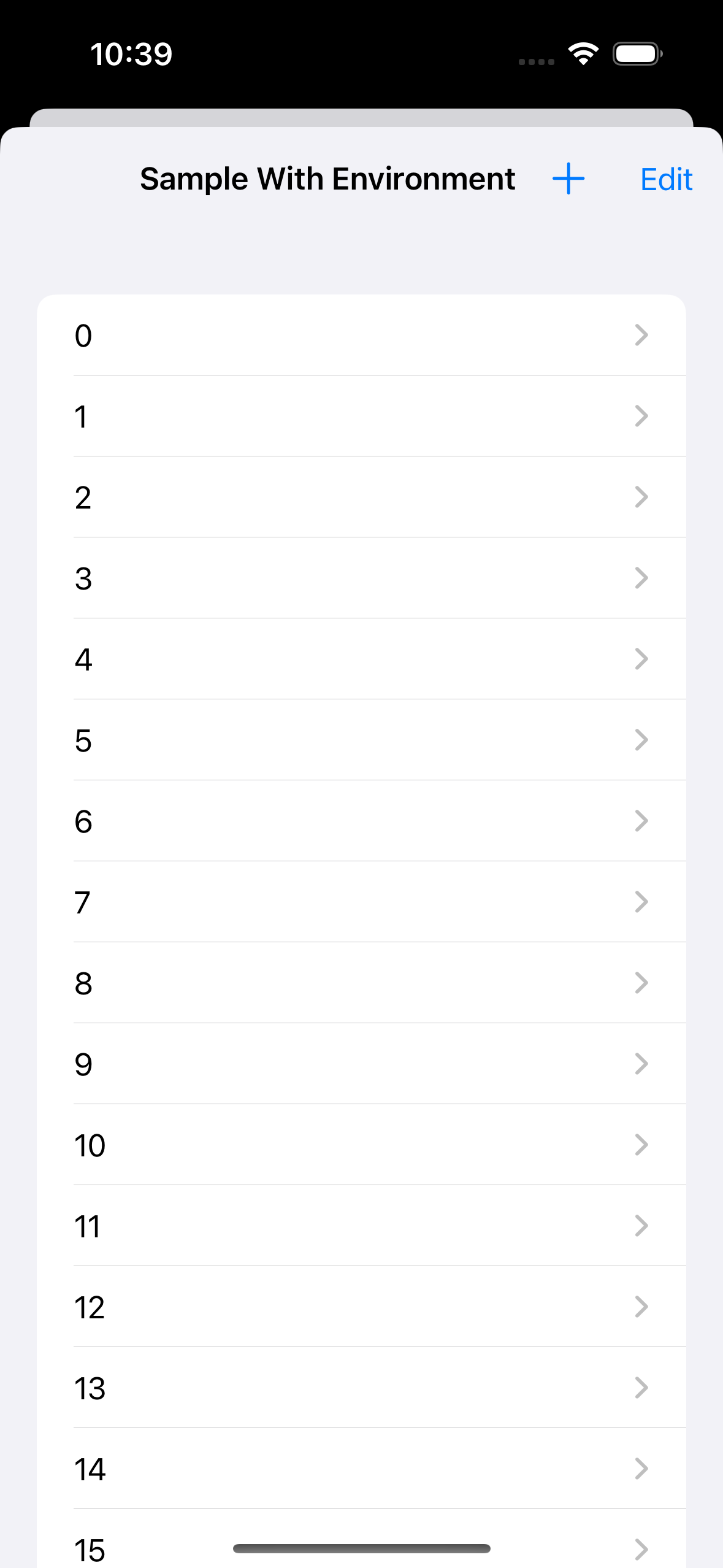Select list row 2

pos(361,498)
